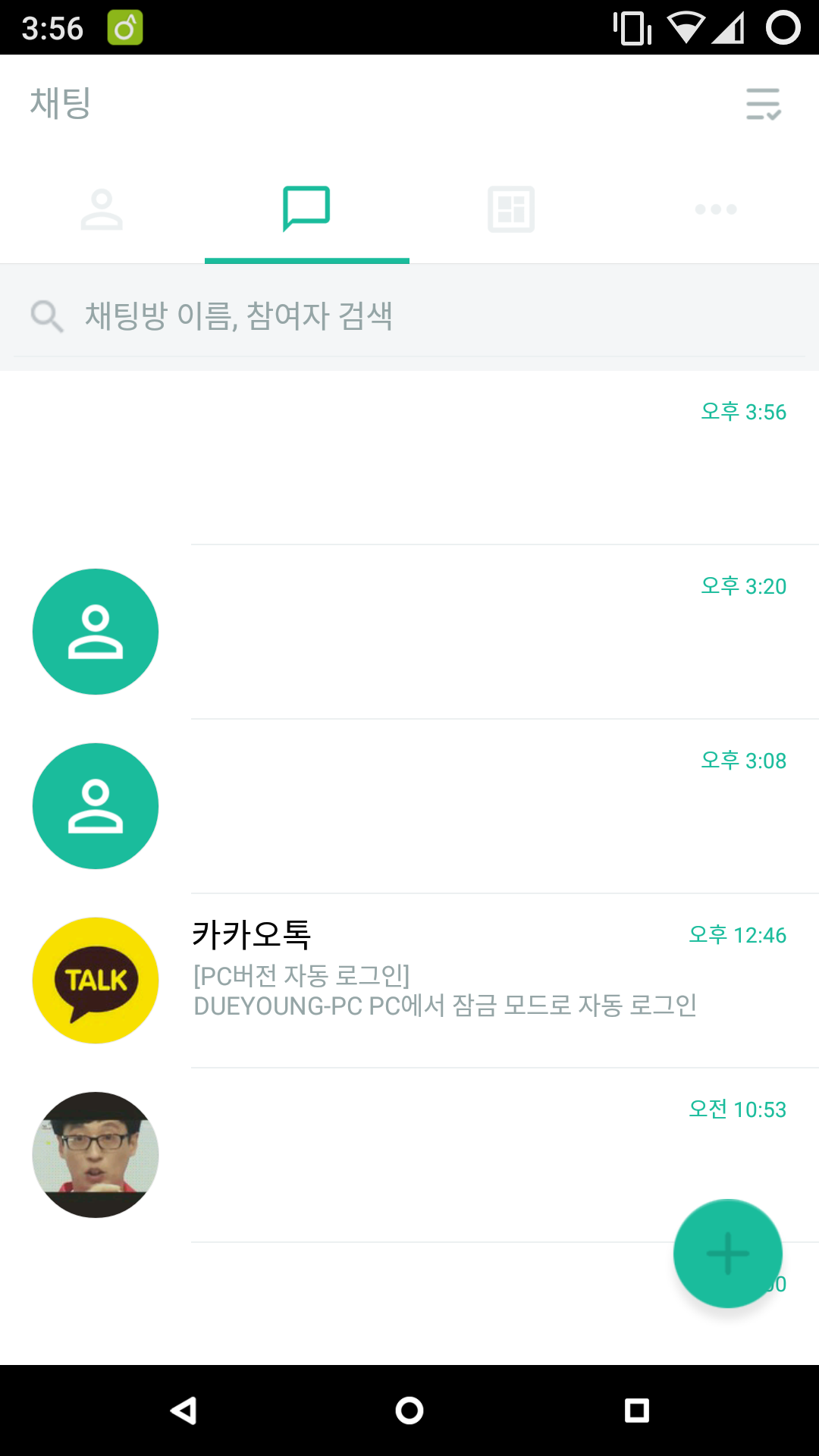This screenshot has width=819, height=1456.
Task: Tap the chat room search field
Action: (x=409, y=316)
